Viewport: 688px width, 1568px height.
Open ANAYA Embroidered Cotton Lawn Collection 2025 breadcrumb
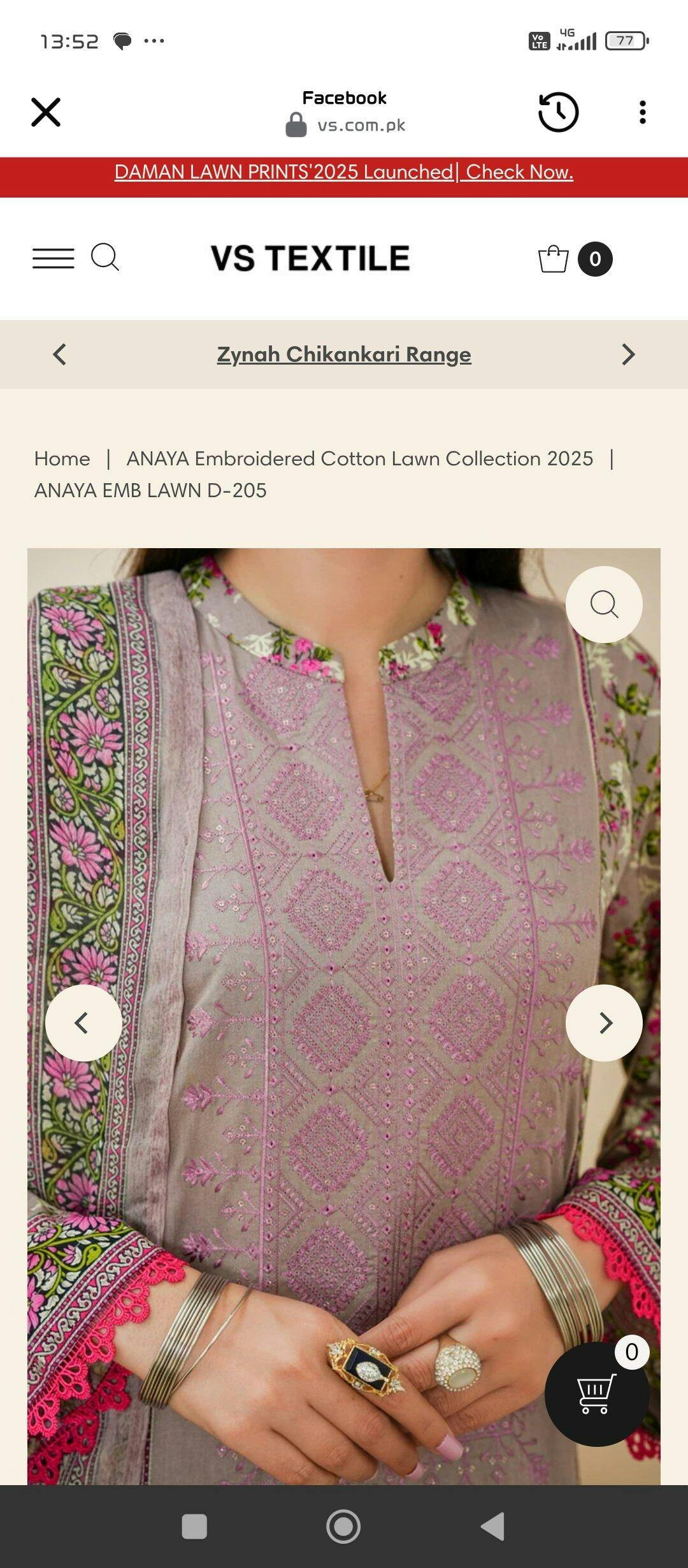point(360,458)
